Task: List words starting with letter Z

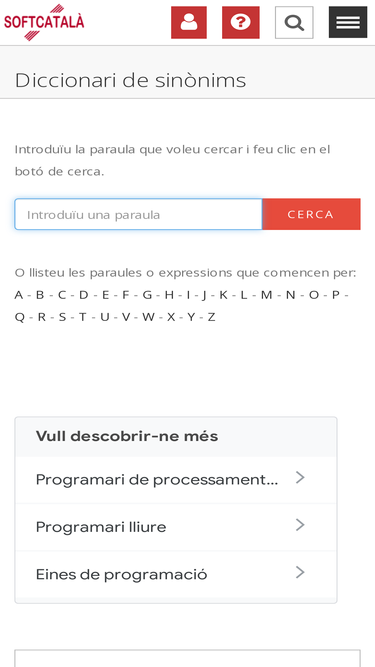Action: [x=211, y=317]
